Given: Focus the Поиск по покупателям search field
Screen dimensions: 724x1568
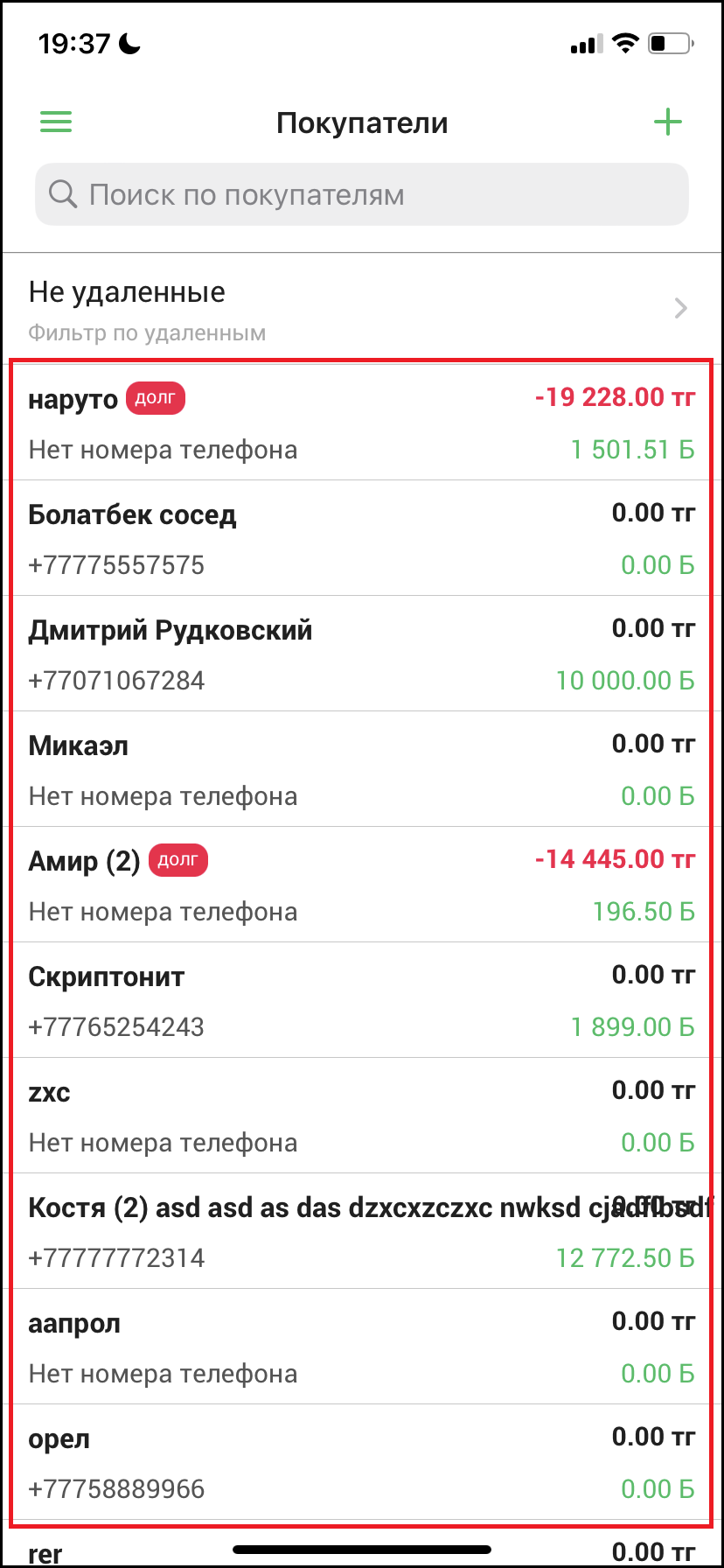Looking at the screenshot, I should [362, 194].
